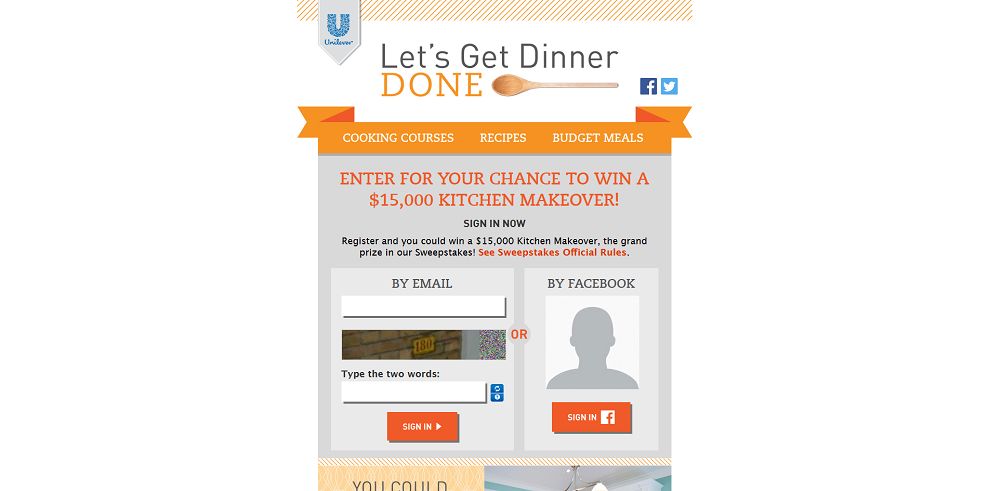Open the Facebook icon in the header
Image resolution: width=989 pixels, height=491 pixels.
(x=649, y=86)
